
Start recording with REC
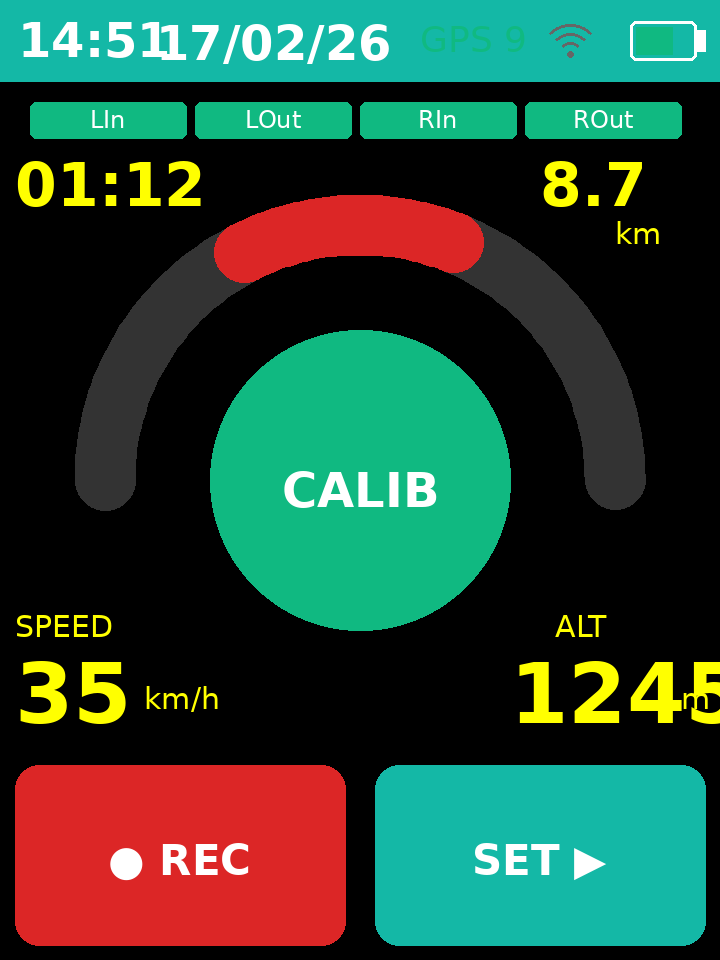pyautogui.click(x=180, y=856)
